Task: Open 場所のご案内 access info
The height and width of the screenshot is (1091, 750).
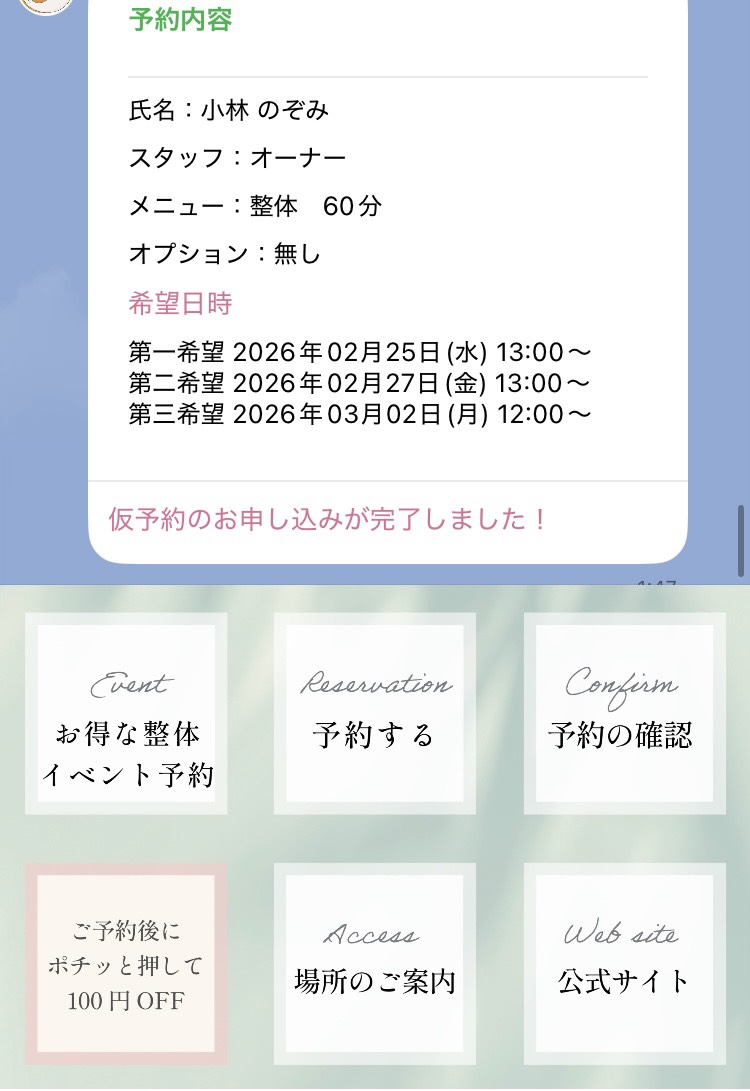Action: [x=375, y=964]
